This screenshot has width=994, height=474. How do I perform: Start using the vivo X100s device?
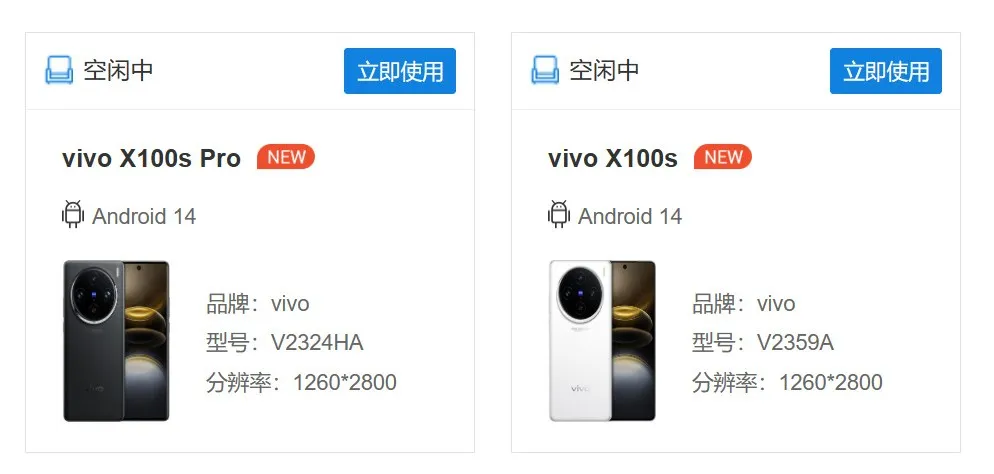tap(885, 71)
